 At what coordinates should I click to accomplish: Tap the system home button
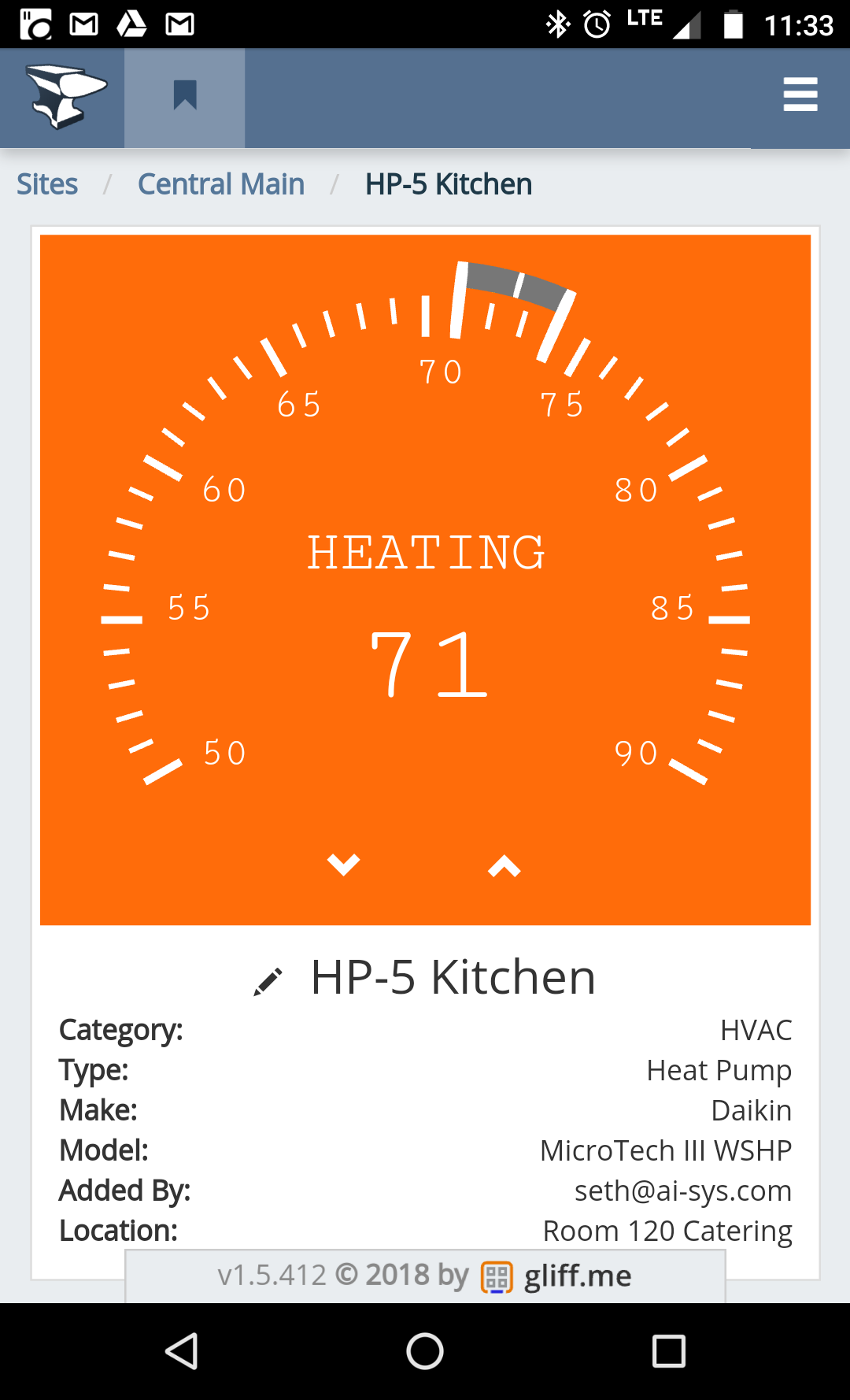point(425,1351)
